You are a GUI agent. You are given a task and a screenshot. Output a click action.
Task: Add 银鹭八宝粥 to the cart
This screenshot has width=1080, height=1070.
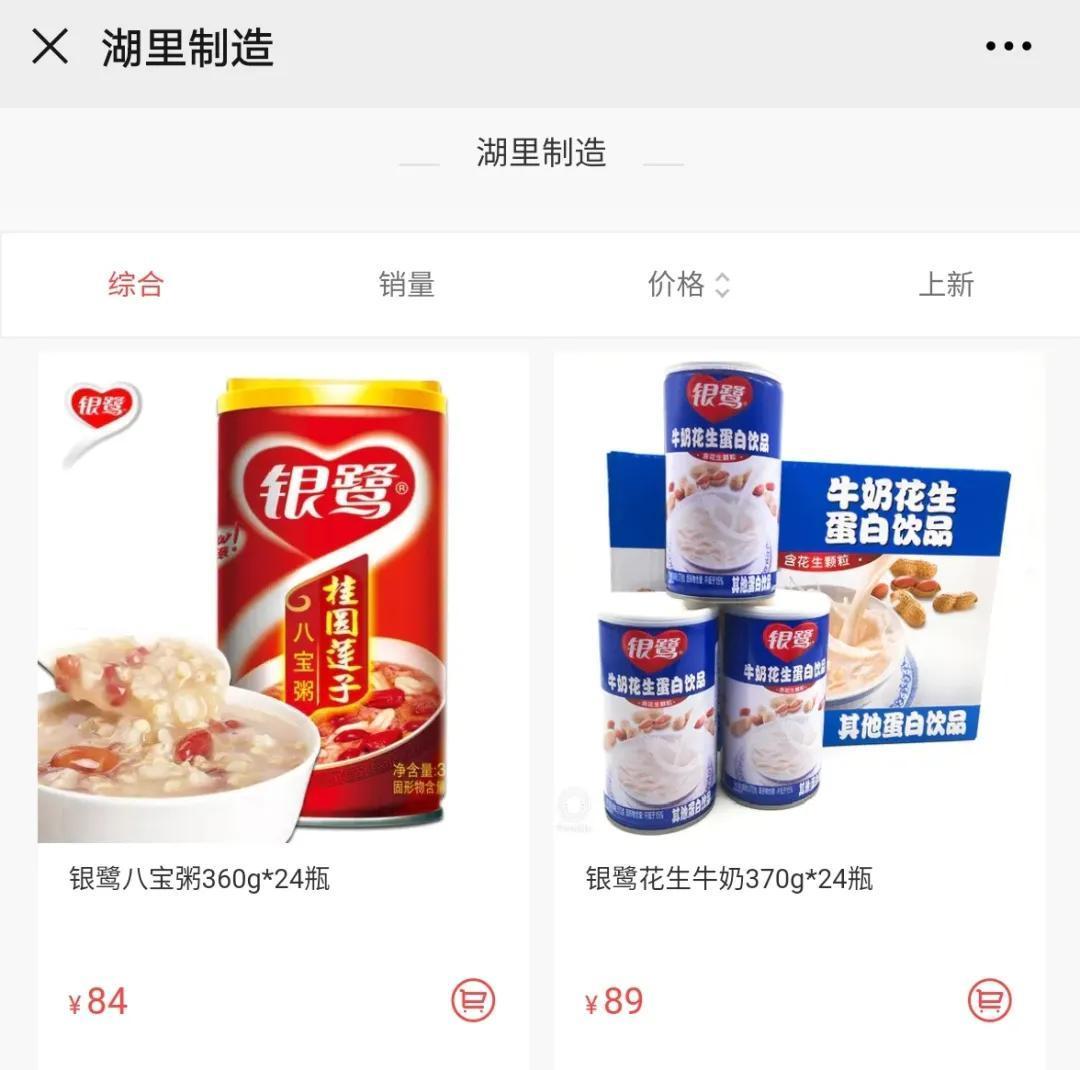coord(473,1000)
